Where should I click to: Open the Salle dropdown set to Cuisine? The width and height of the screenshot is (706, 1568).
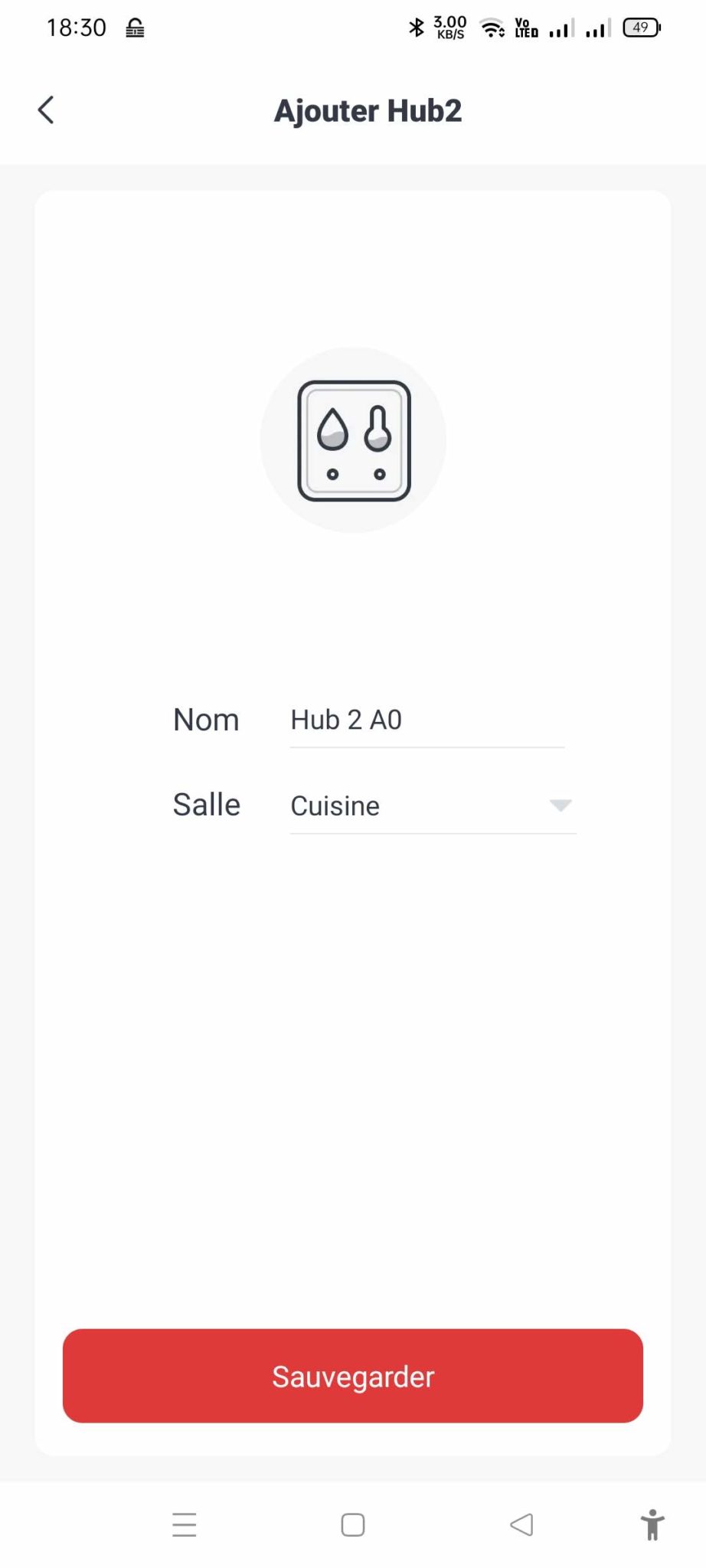[433, 806]
